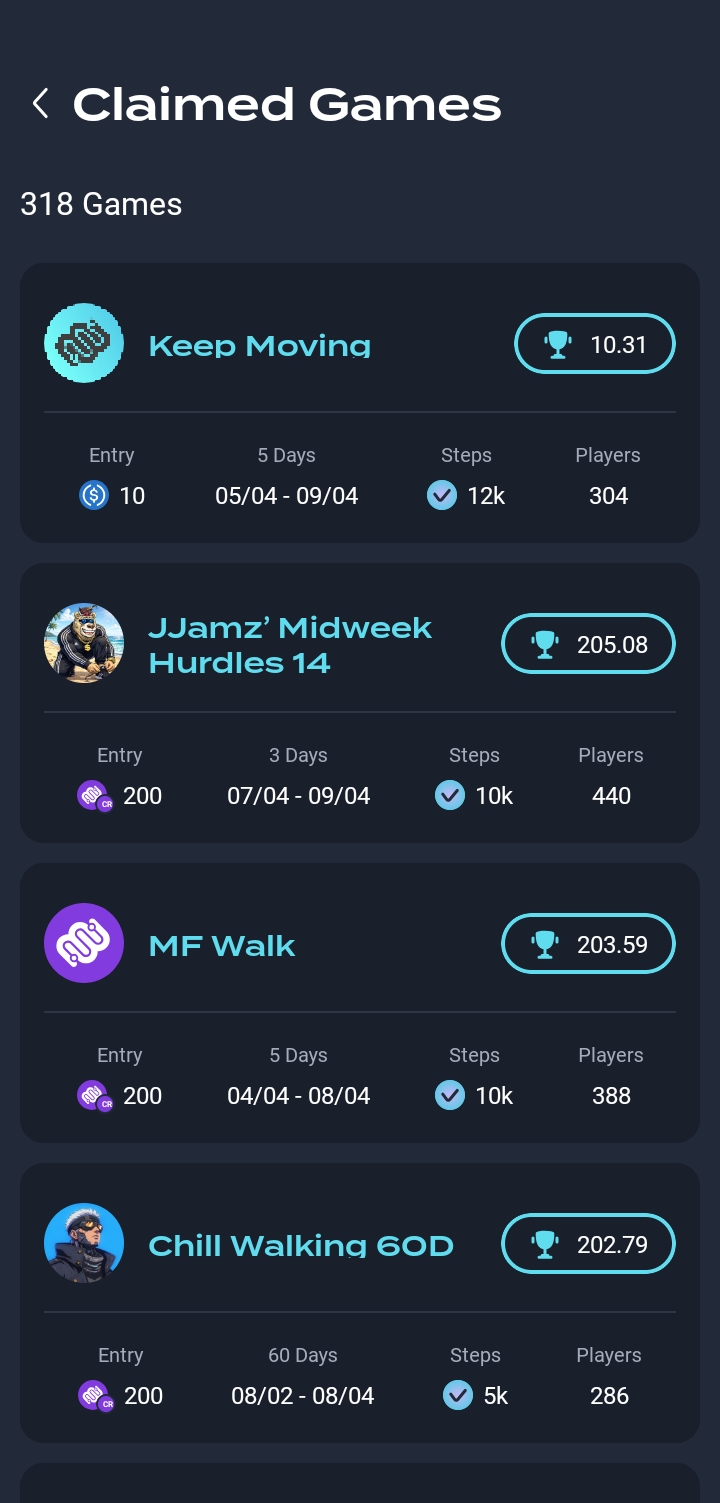
Task: Tap the 205.08 trophy reward badge
Action: point(588,644)
